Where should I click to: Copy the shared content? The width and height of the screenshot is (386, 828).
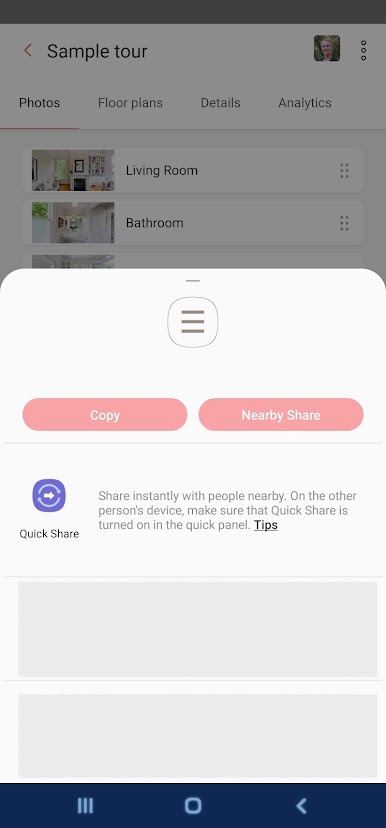click(105, 415)
